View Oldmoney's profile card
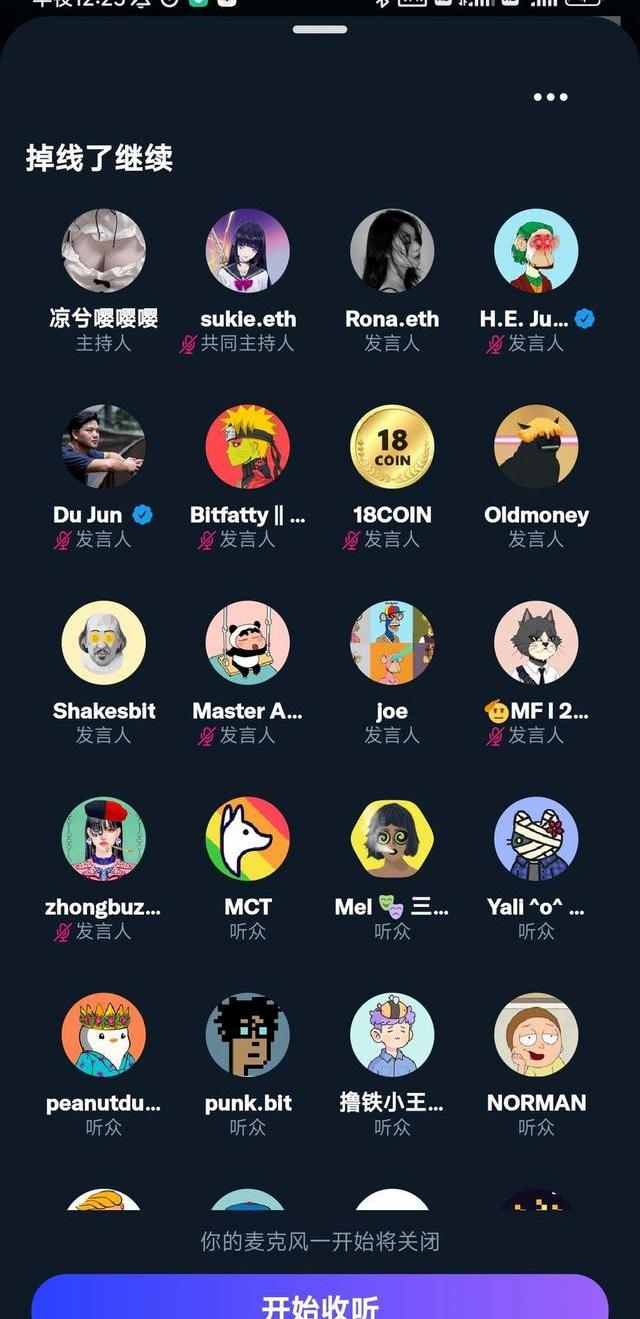Image resolution: width=640 pixels, height=1319 pixels. pos(536,447)
